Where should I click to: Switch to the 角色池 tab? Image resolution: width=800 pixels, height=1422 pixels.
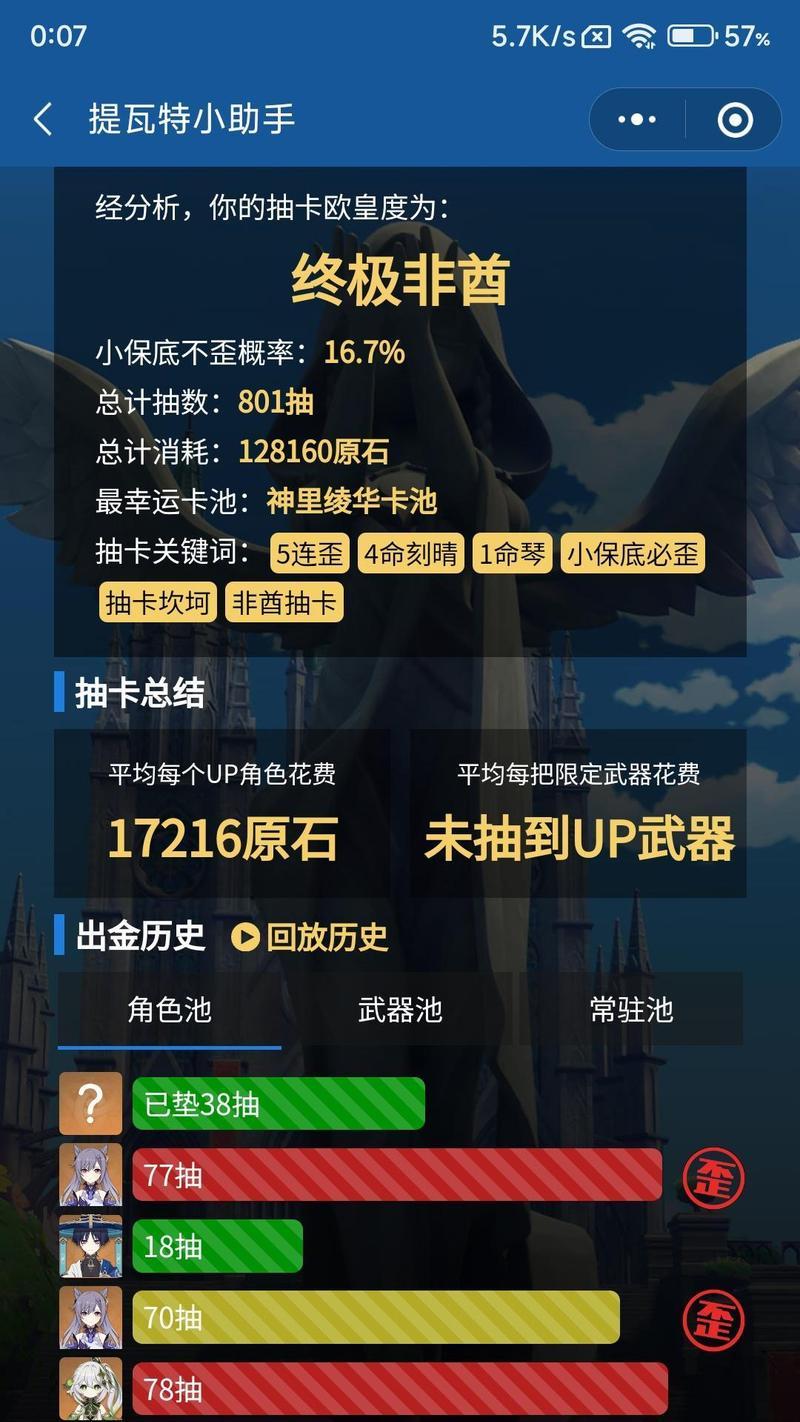[170, 1010]
